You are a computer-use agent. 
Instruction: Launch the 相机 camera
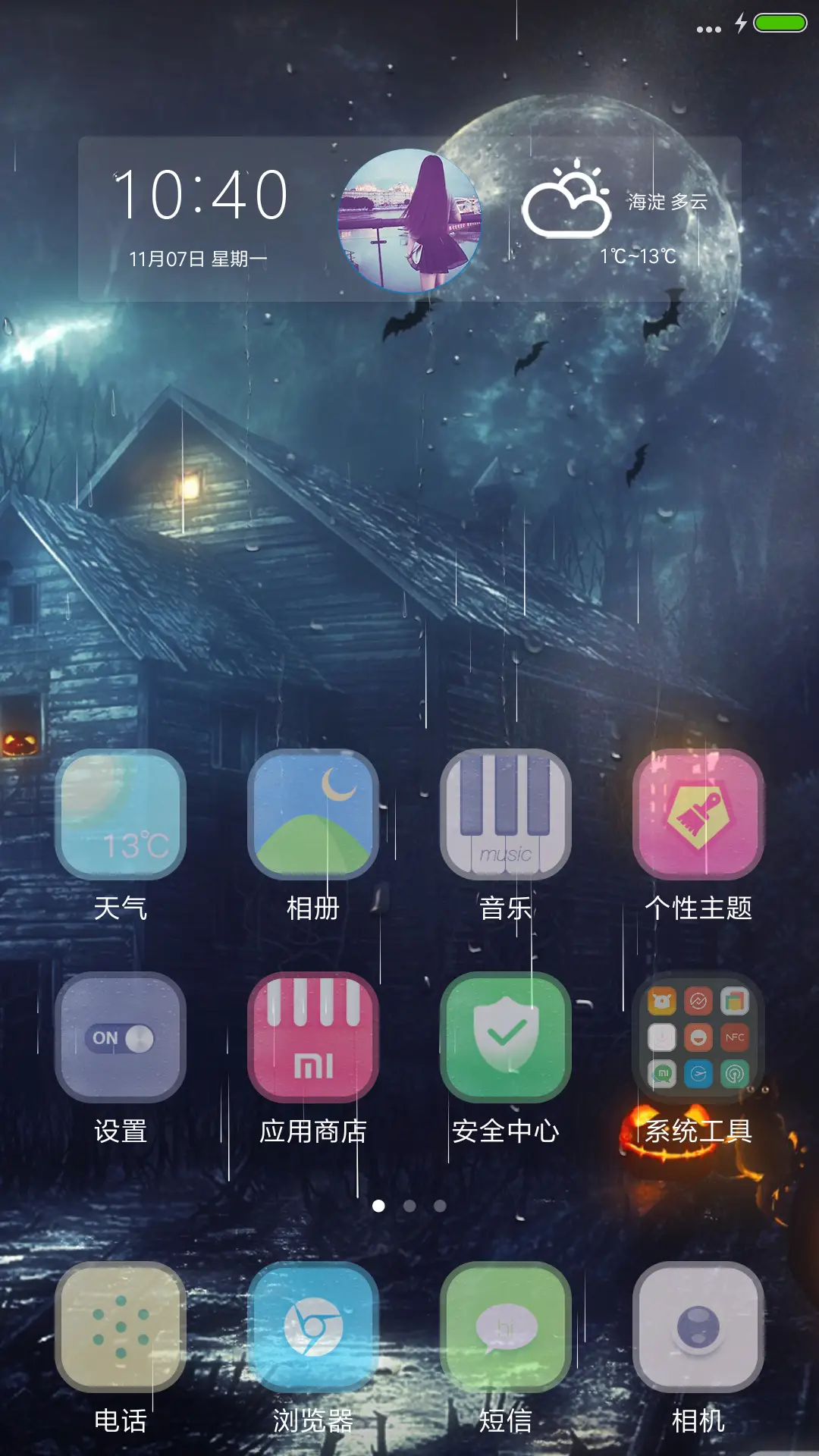[x=698, y=1327]
